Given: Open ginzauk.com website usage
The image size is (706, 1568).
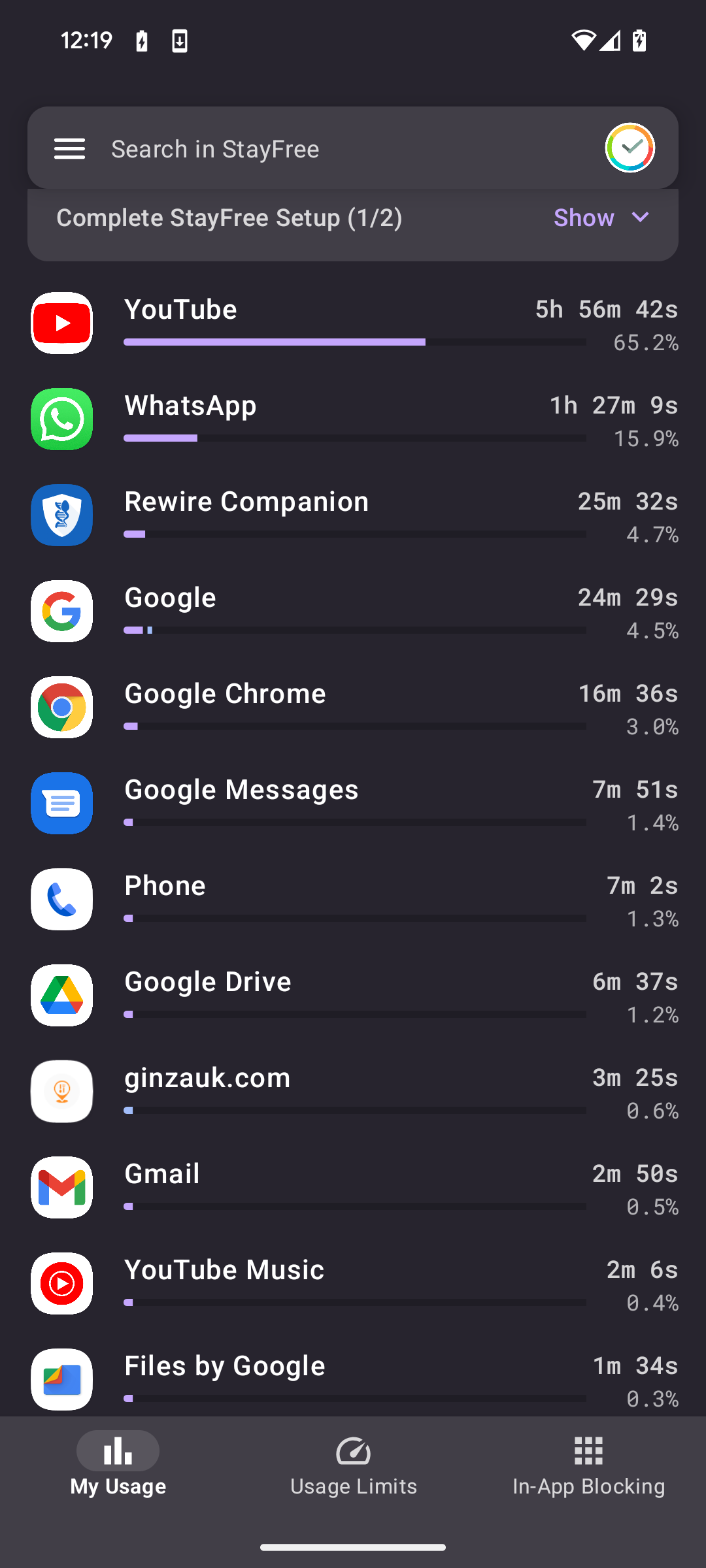Looking at the screenshot, I should click(x=353, y=1092).
